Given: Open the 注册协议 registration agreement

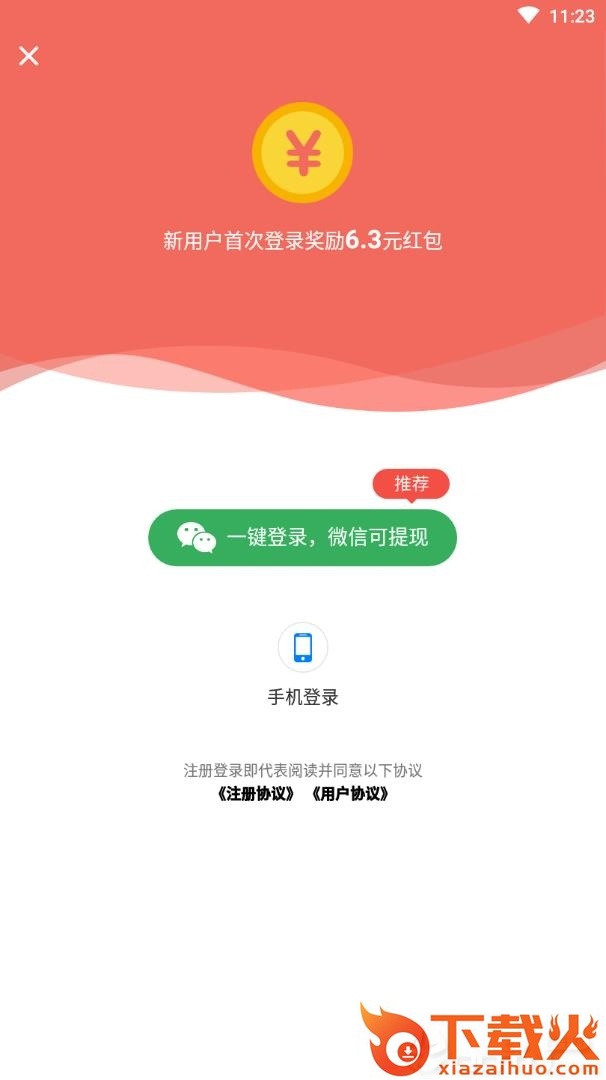Looking at the screenshot, I should coord(256,794).
